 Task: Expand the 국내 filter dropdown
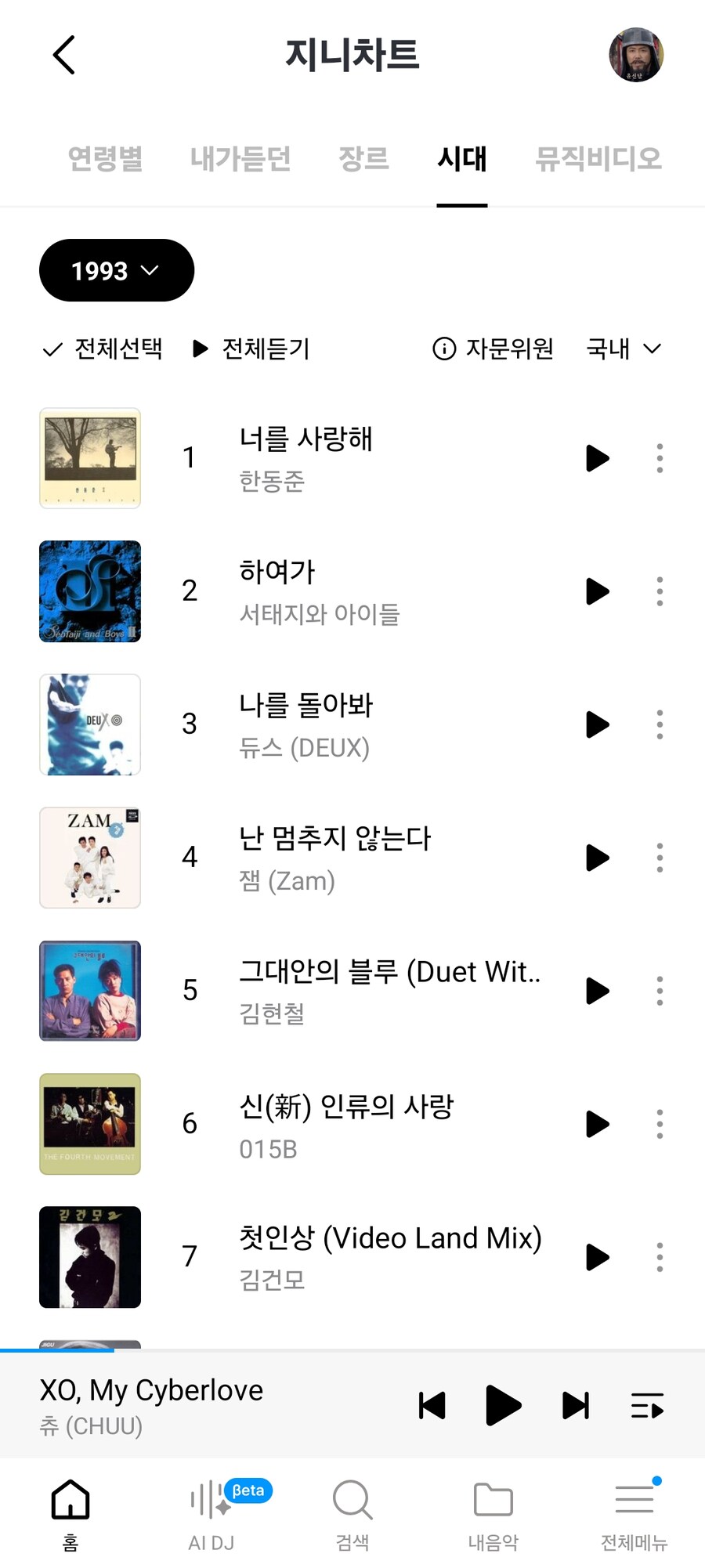(x=624, y=349)
